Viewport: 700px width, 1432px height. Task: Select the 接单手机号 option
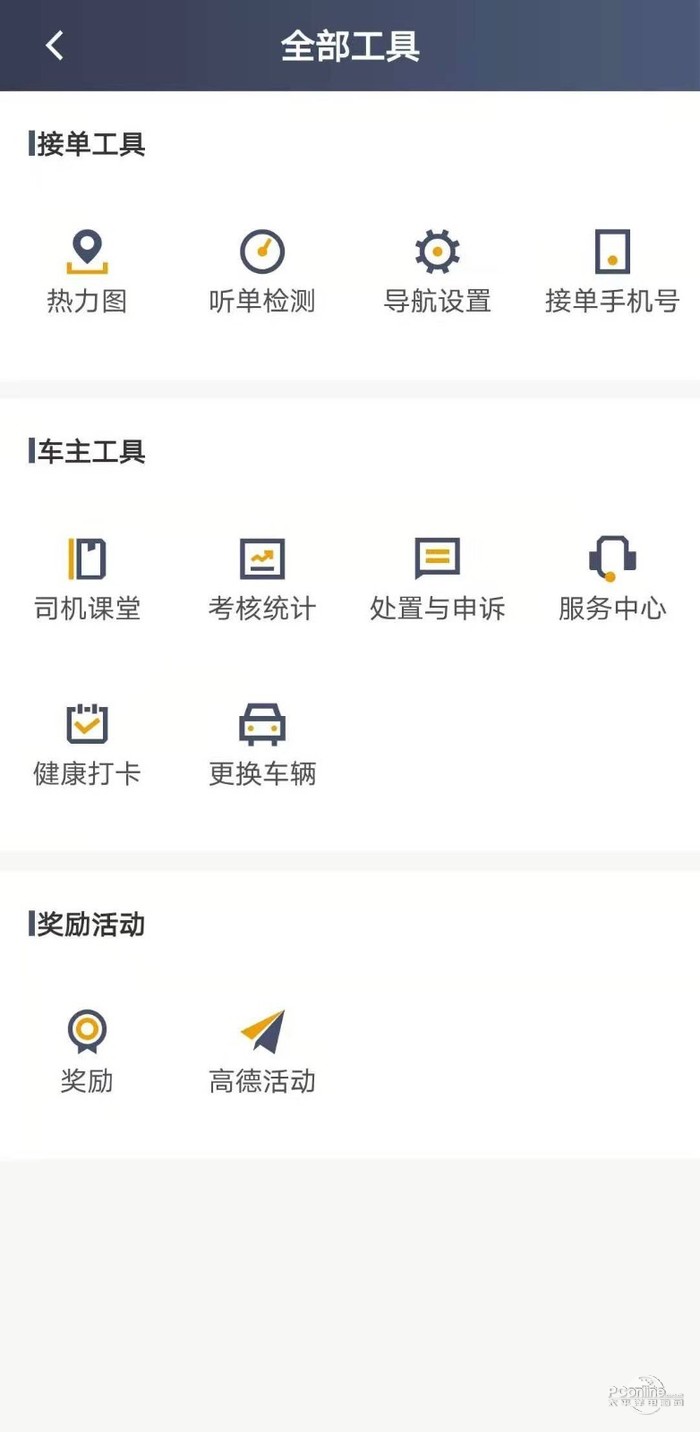(x=612, y=270)
